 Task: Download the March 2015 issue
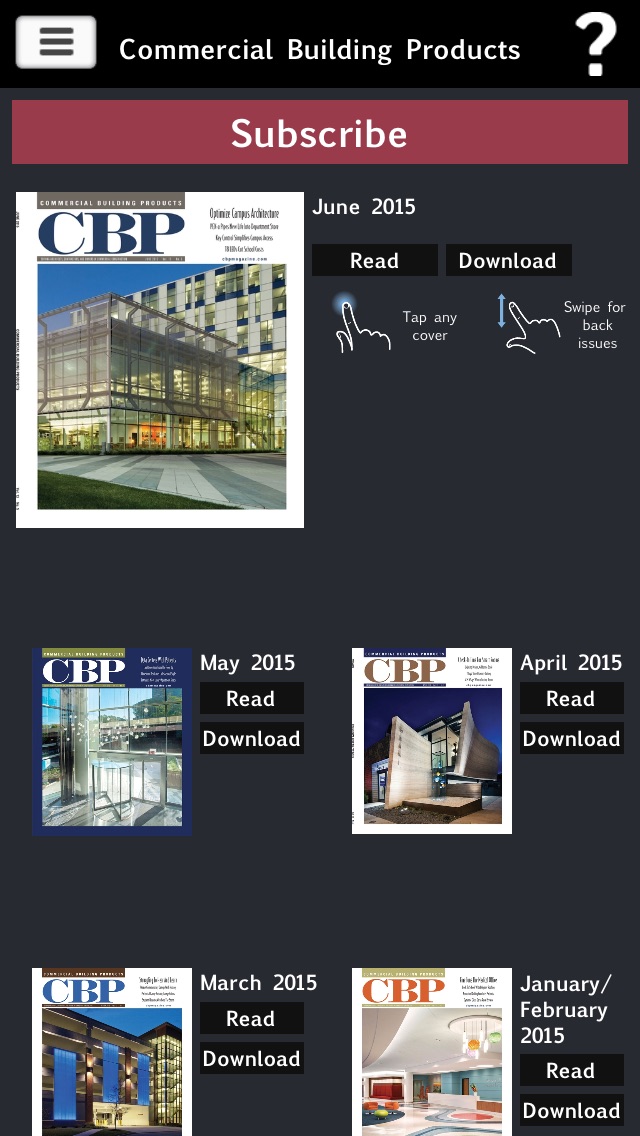pos(251,1058)
